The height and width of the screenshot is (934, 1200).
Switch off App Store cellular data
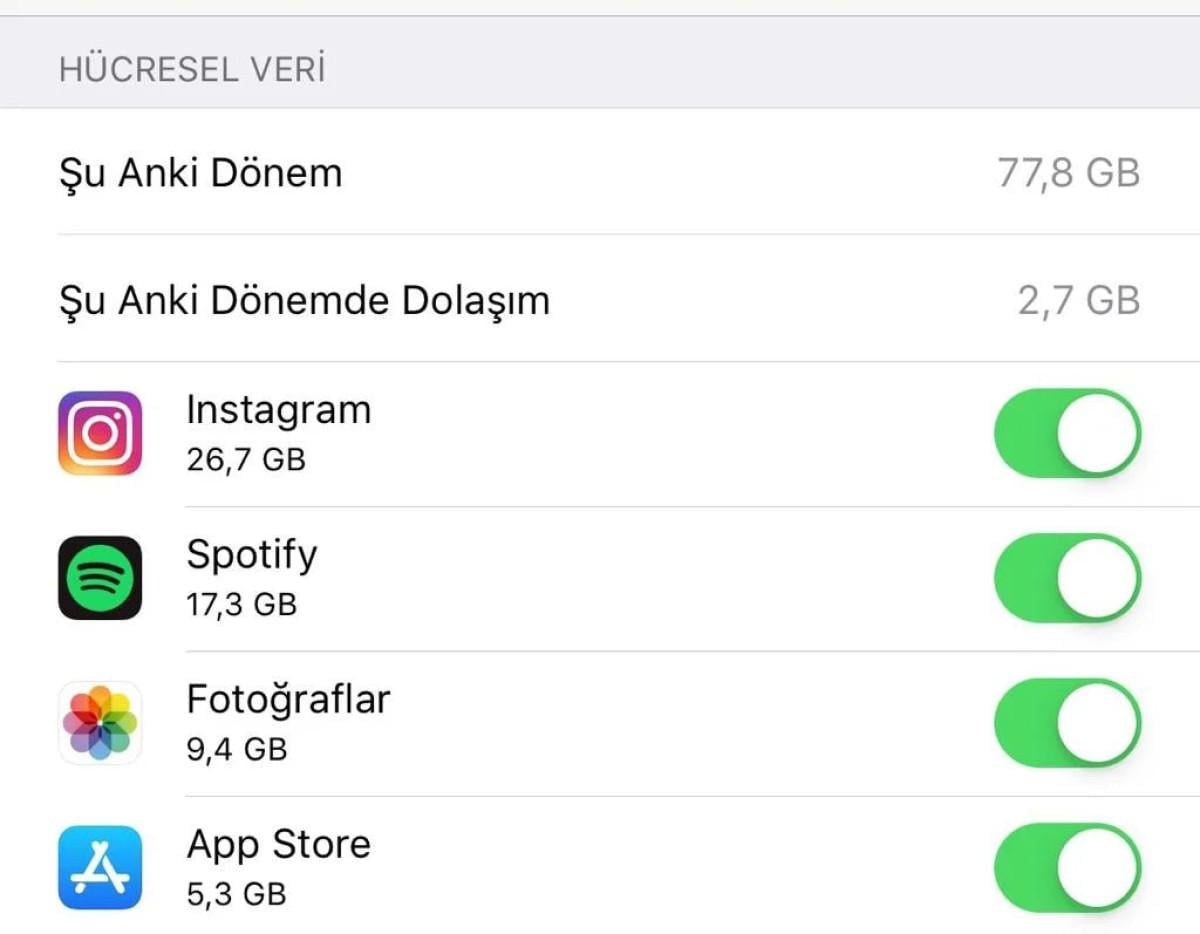(1066, 867)
